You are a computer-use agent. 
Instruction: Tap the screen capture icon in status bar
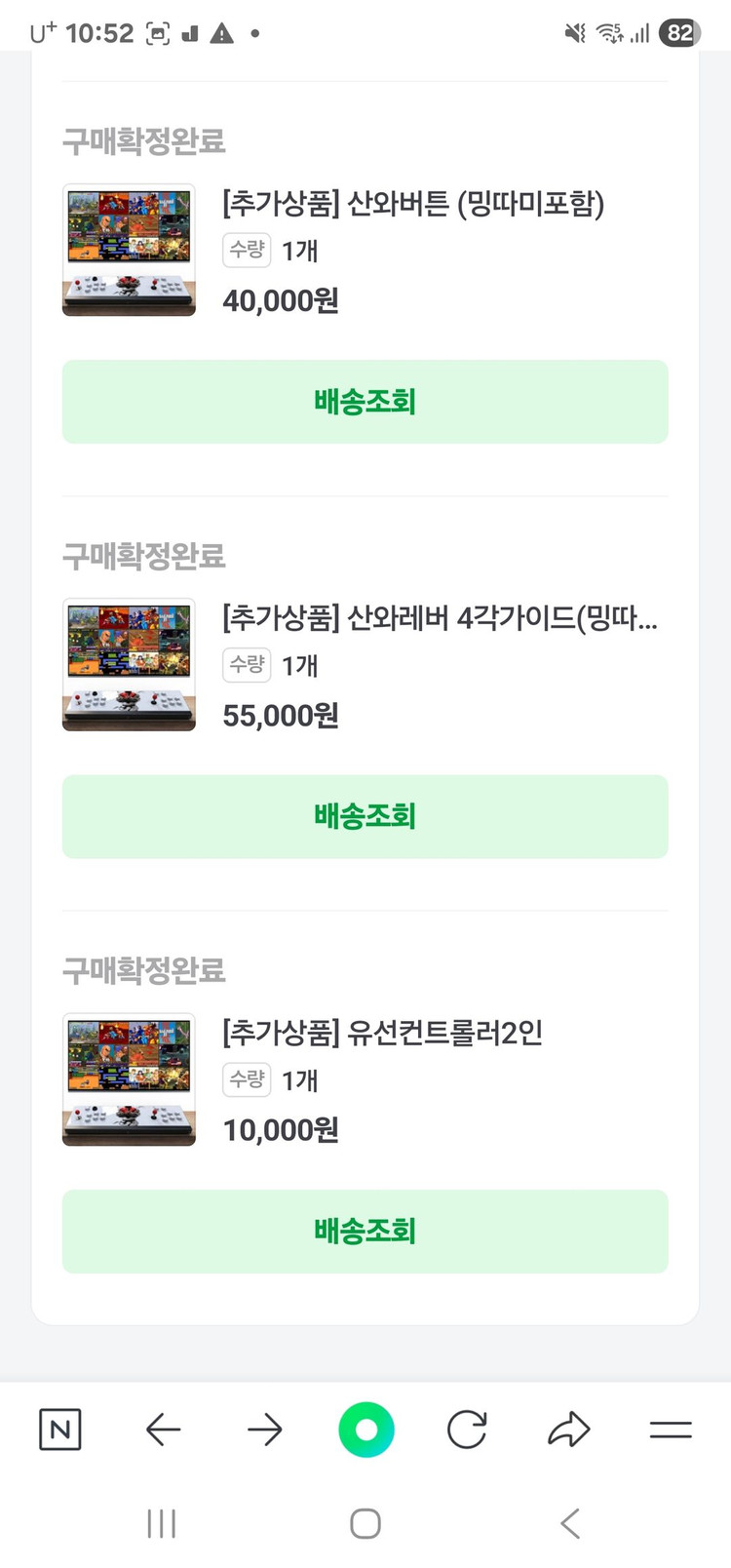(x=157, y=32)
